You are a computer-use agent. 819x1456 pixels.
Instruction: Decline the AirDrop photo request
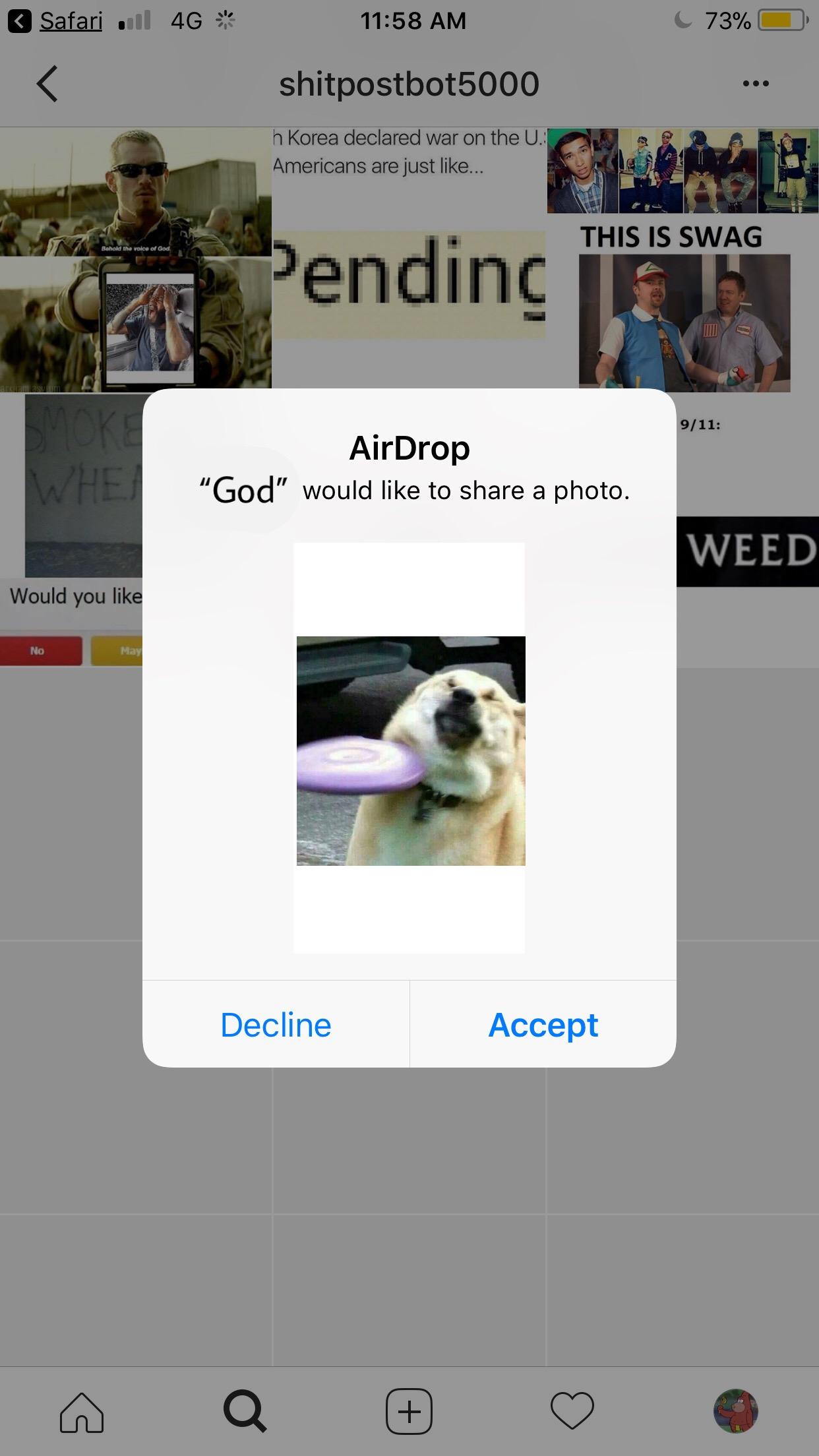(x=276, y=1025)
